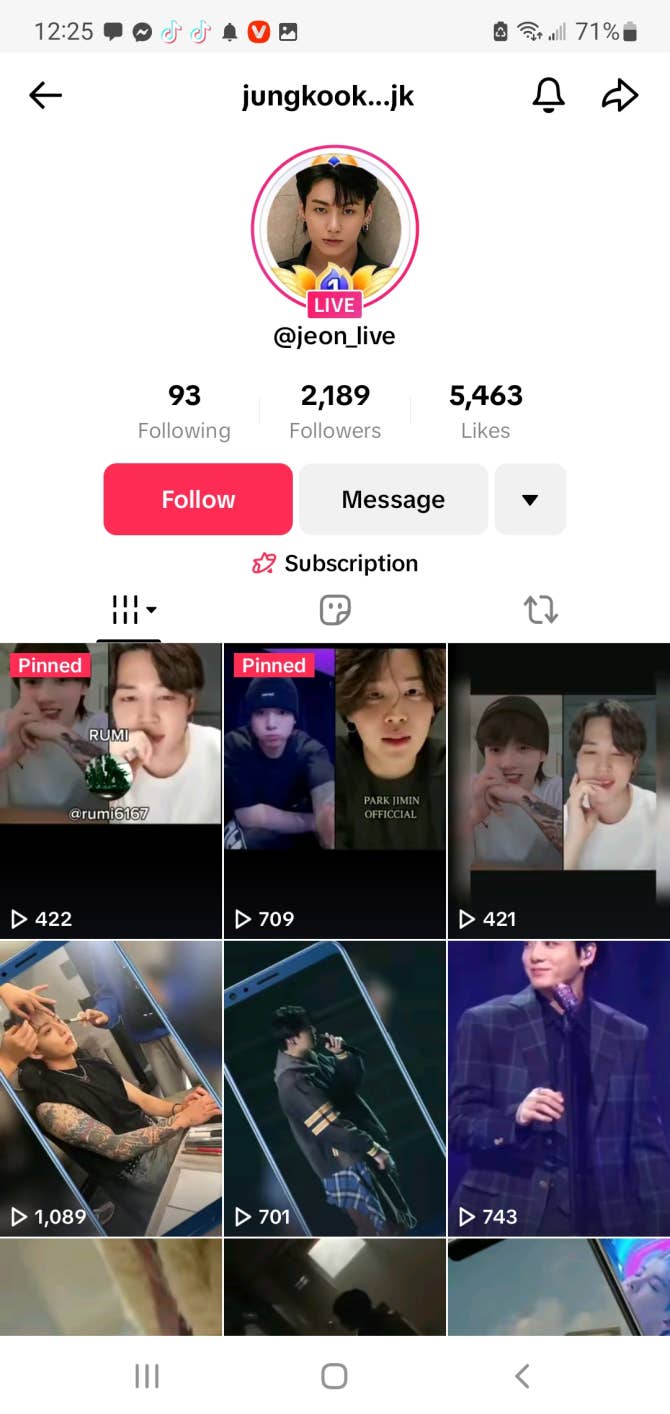Tap the system home button
This screenshot has height=1414, width=670.
334,1376
